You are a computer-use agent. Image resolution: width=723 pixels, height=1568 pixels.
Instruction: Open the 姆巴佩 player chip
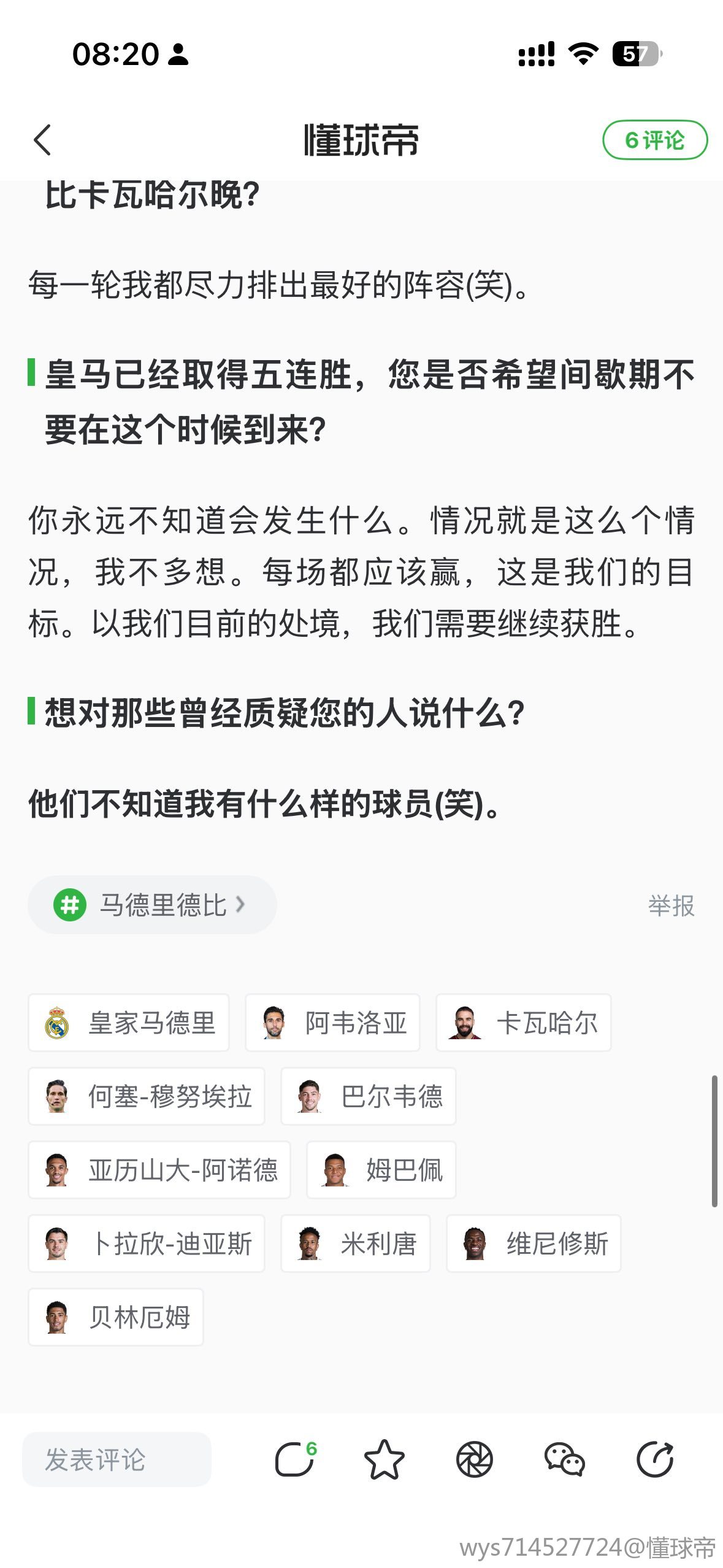(381, 1170)
